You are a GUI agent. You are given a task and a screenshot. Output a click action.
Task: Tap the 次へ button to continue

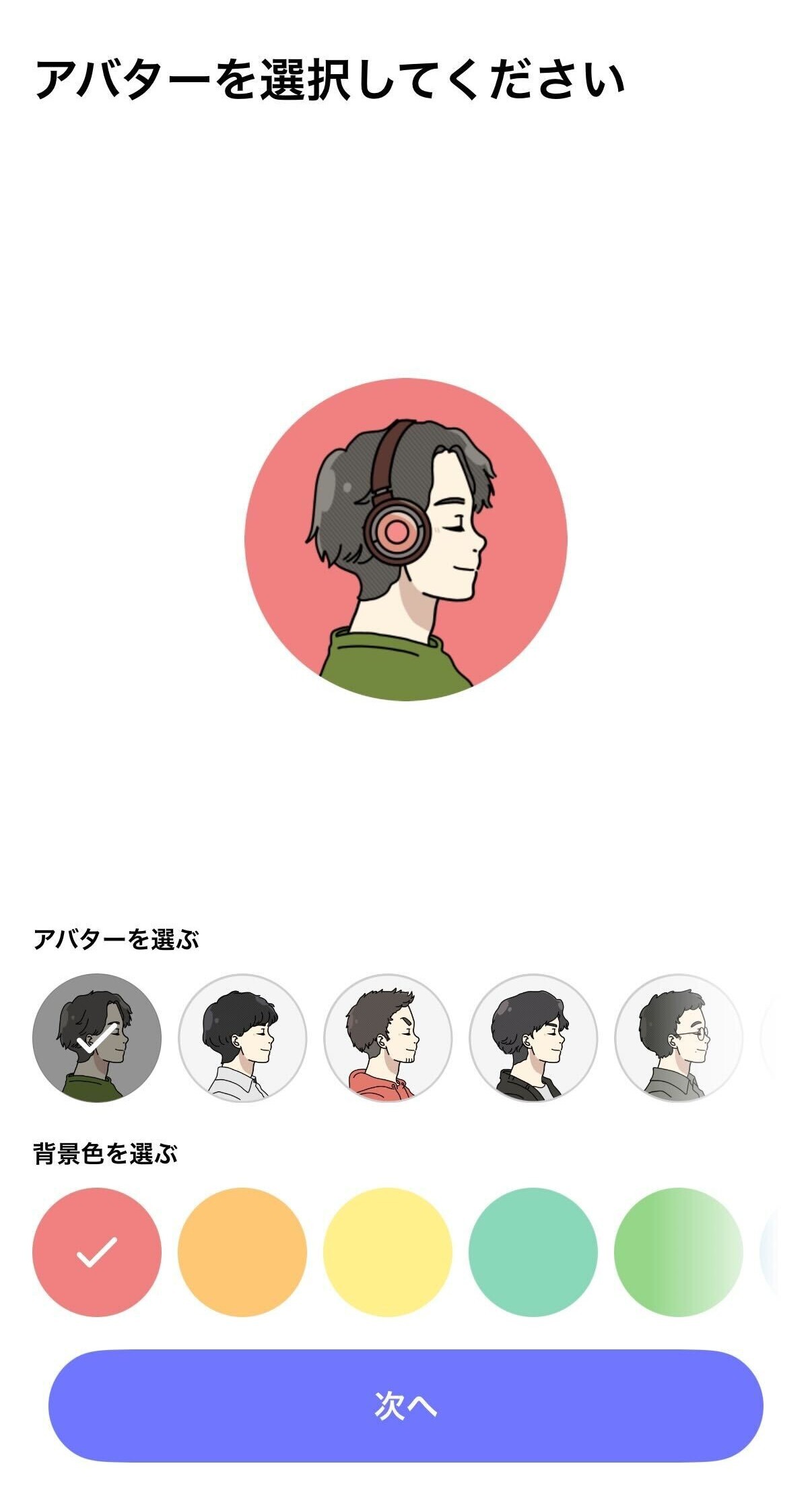pyautogui.click(x=406, y=1405)
